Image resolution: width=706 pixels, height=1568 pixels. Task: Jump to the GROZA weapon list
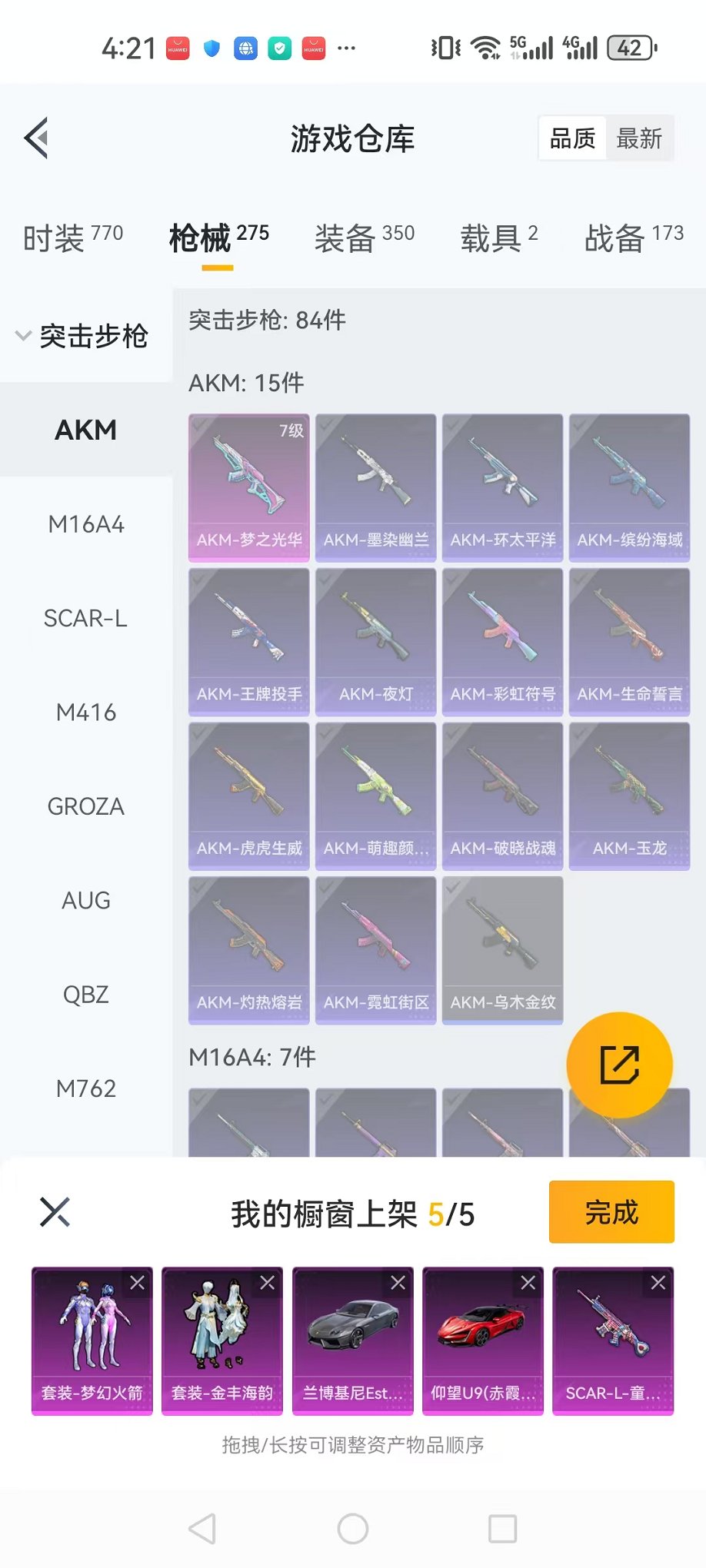[x=85, y=806]
